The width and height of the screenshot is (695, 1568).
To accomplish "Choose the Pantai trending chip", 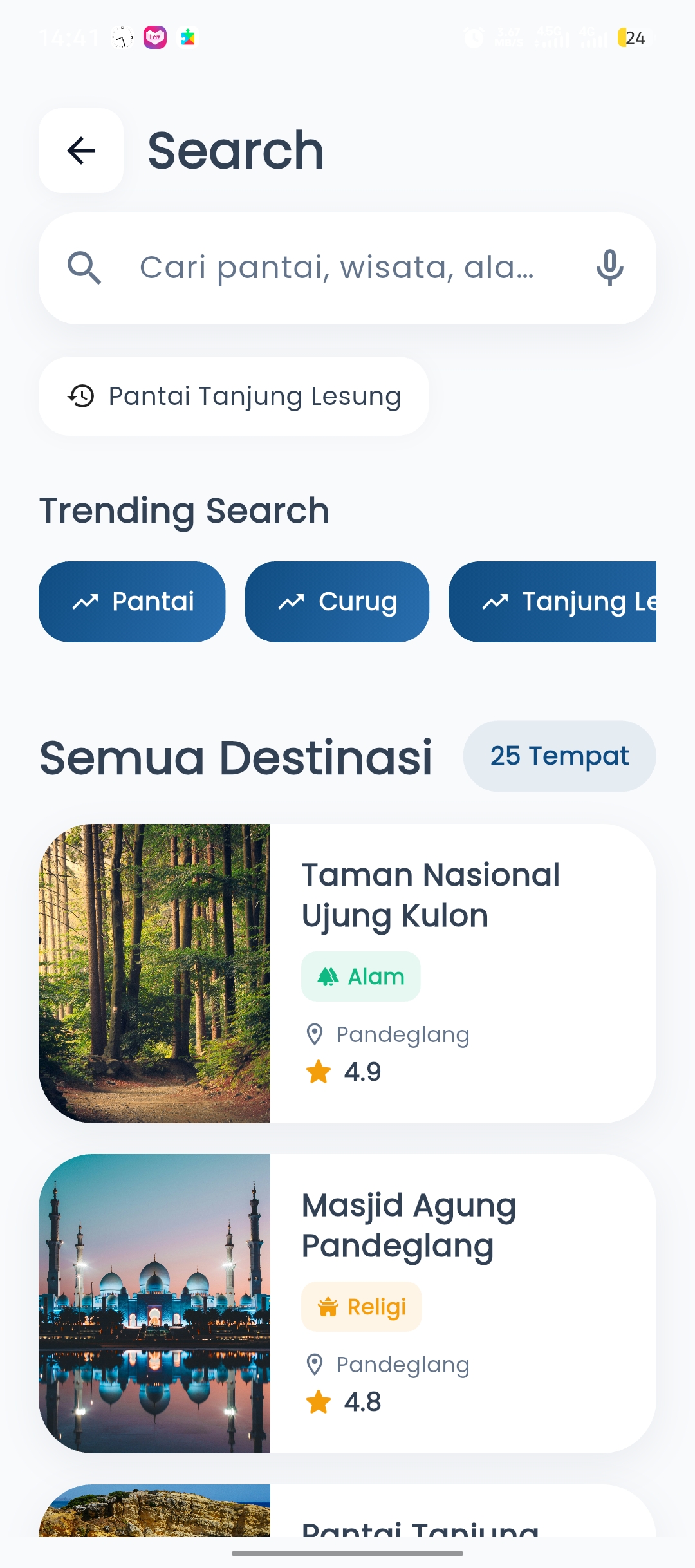I will point(132,602).
